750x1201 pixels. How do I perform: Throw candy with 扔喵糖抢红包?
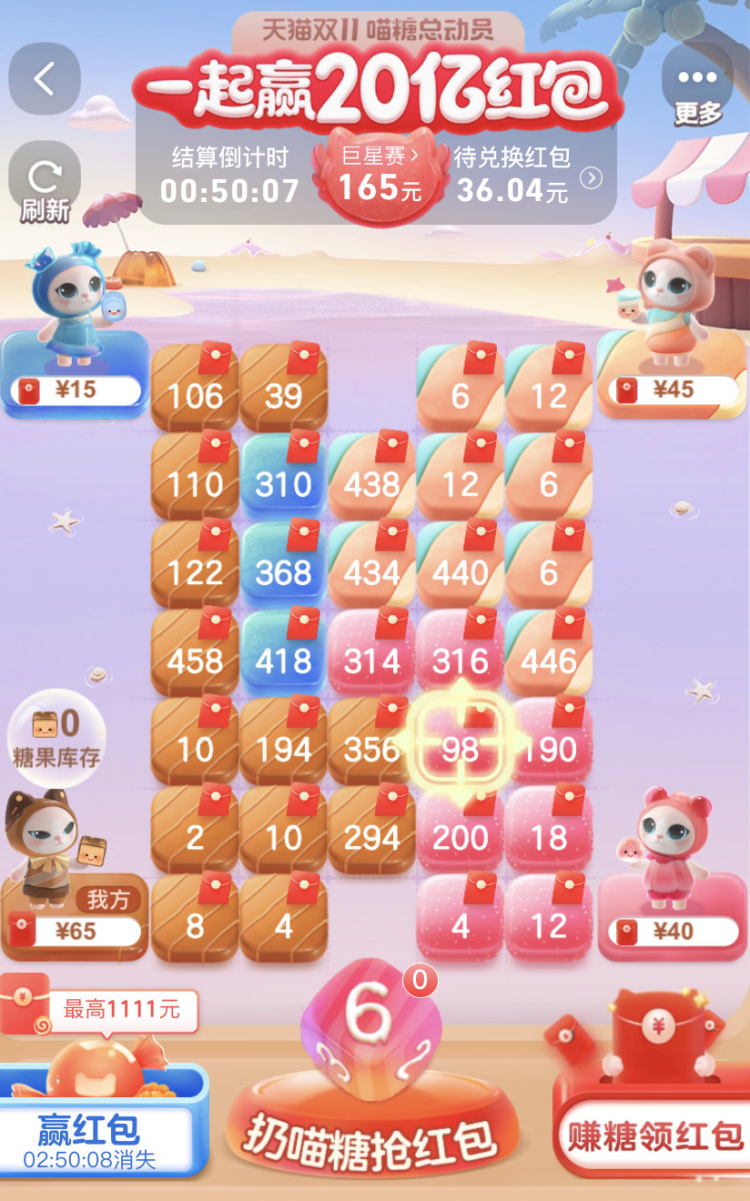tap(371, 1139)
